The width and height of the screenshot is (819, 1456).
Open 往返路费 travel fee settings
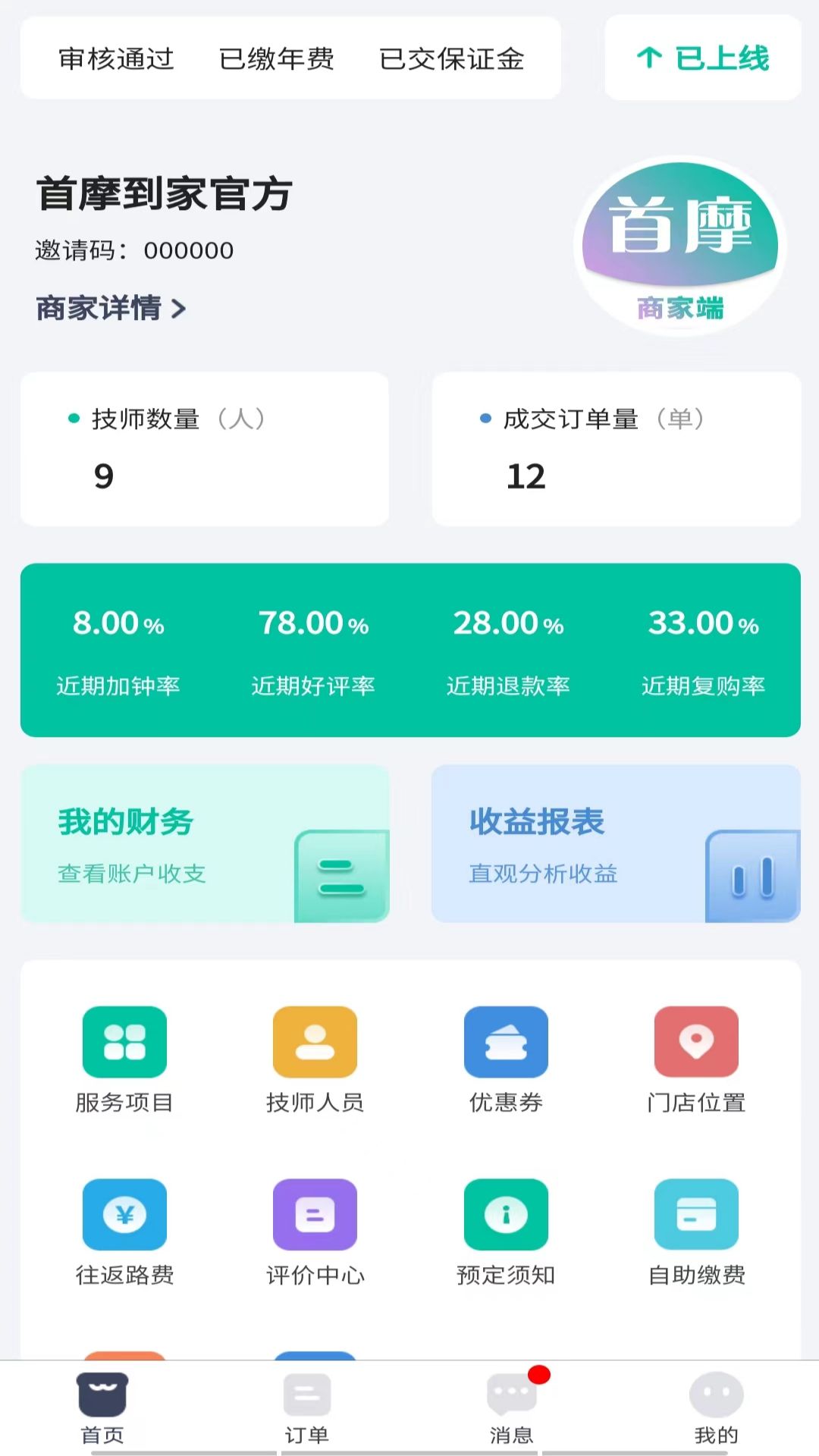click(124, 1233)
